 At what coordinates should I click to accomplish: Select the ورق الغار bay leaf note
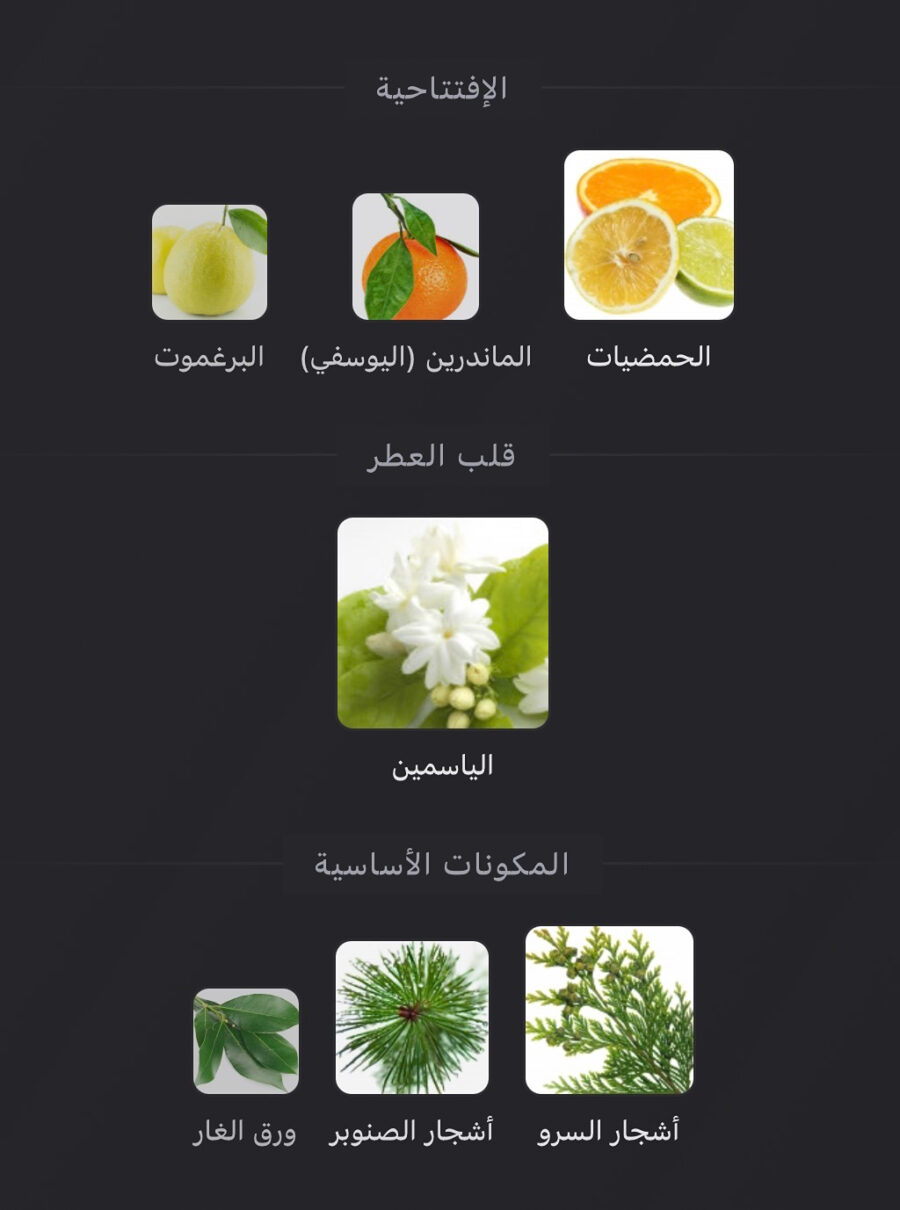coord(246,1041)
